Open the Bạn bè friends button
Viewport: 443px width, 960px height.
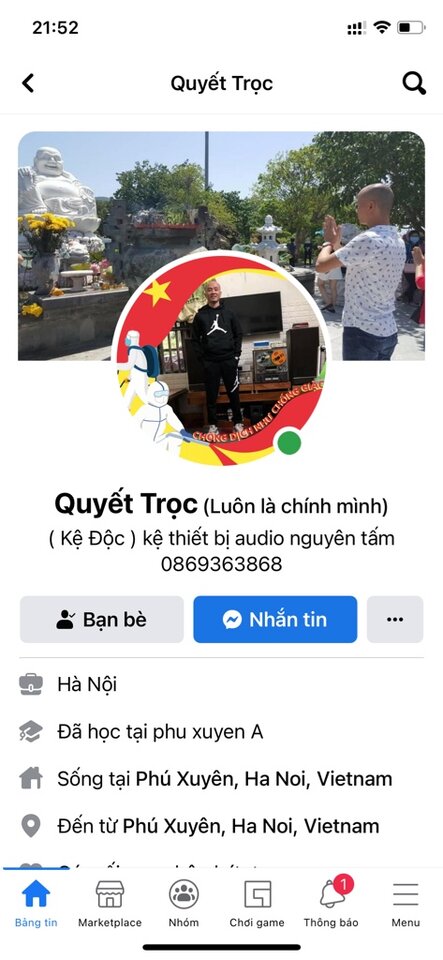pos(102,619)
